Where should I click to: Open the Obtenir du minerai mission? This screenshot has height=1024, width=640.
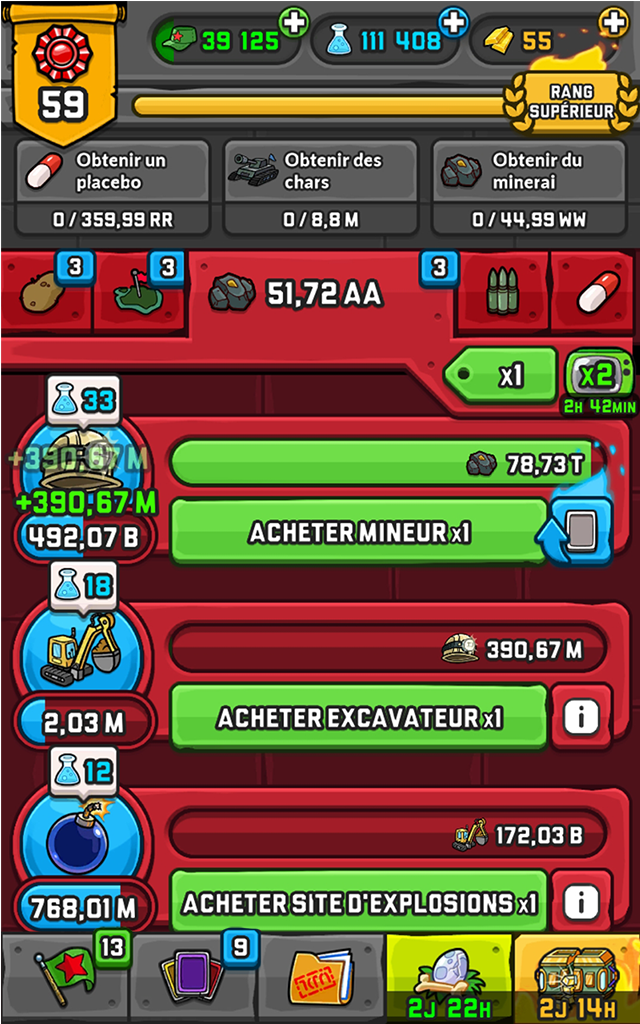tap(529, 187)
